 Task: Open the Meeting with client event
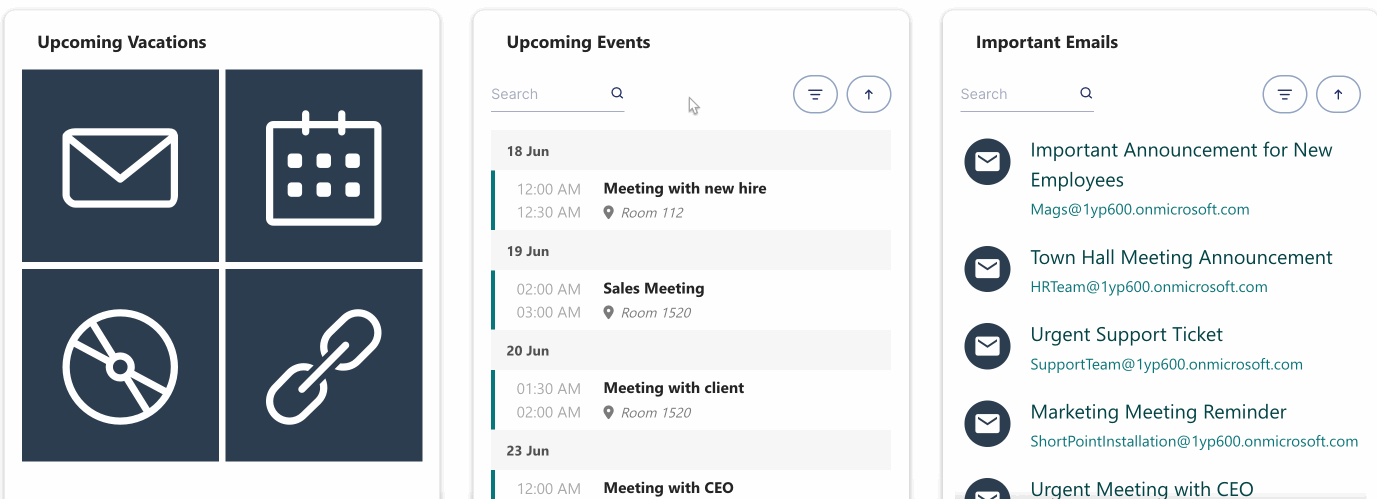coord(674,388)
